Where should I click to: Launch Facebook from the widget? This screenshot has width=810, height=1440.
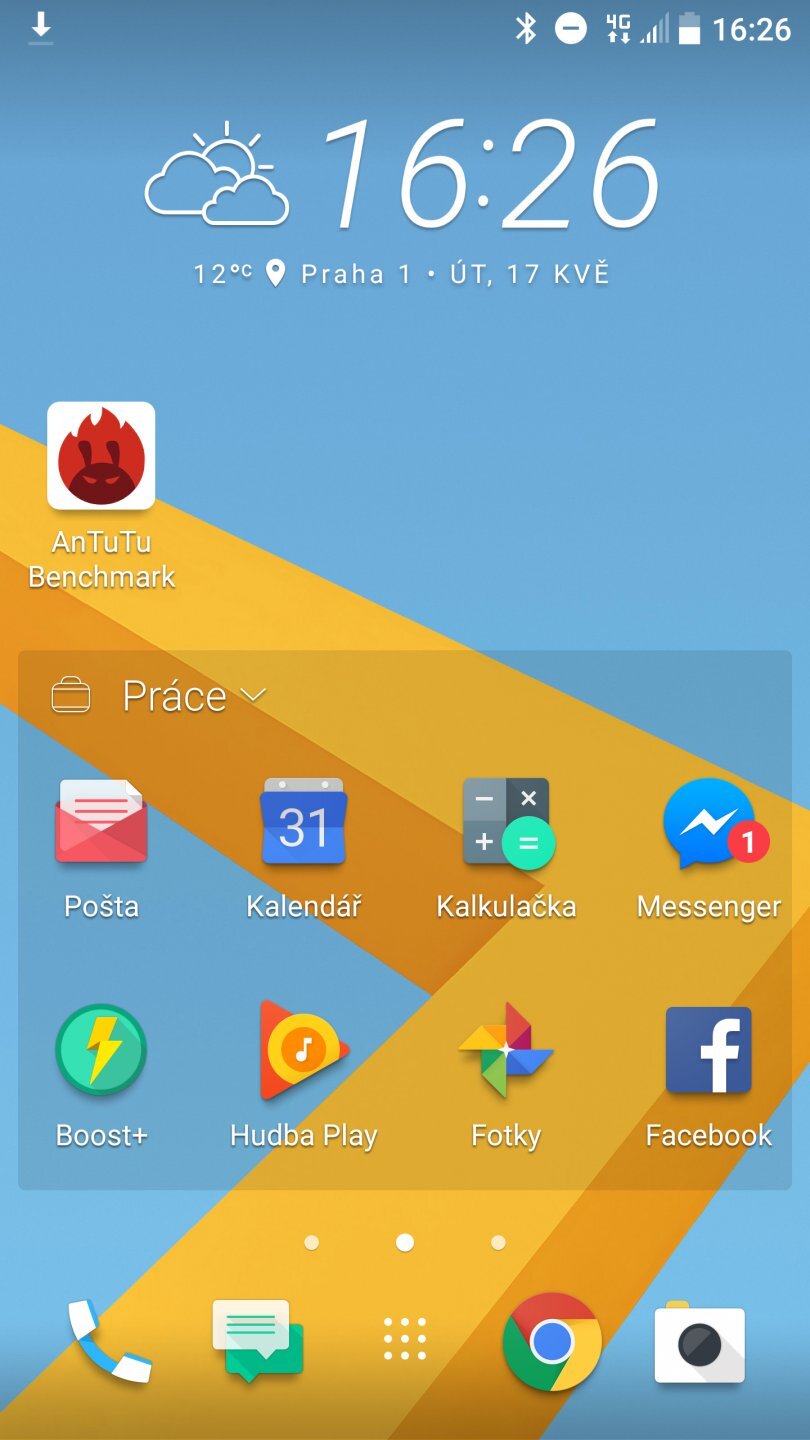707,1050
